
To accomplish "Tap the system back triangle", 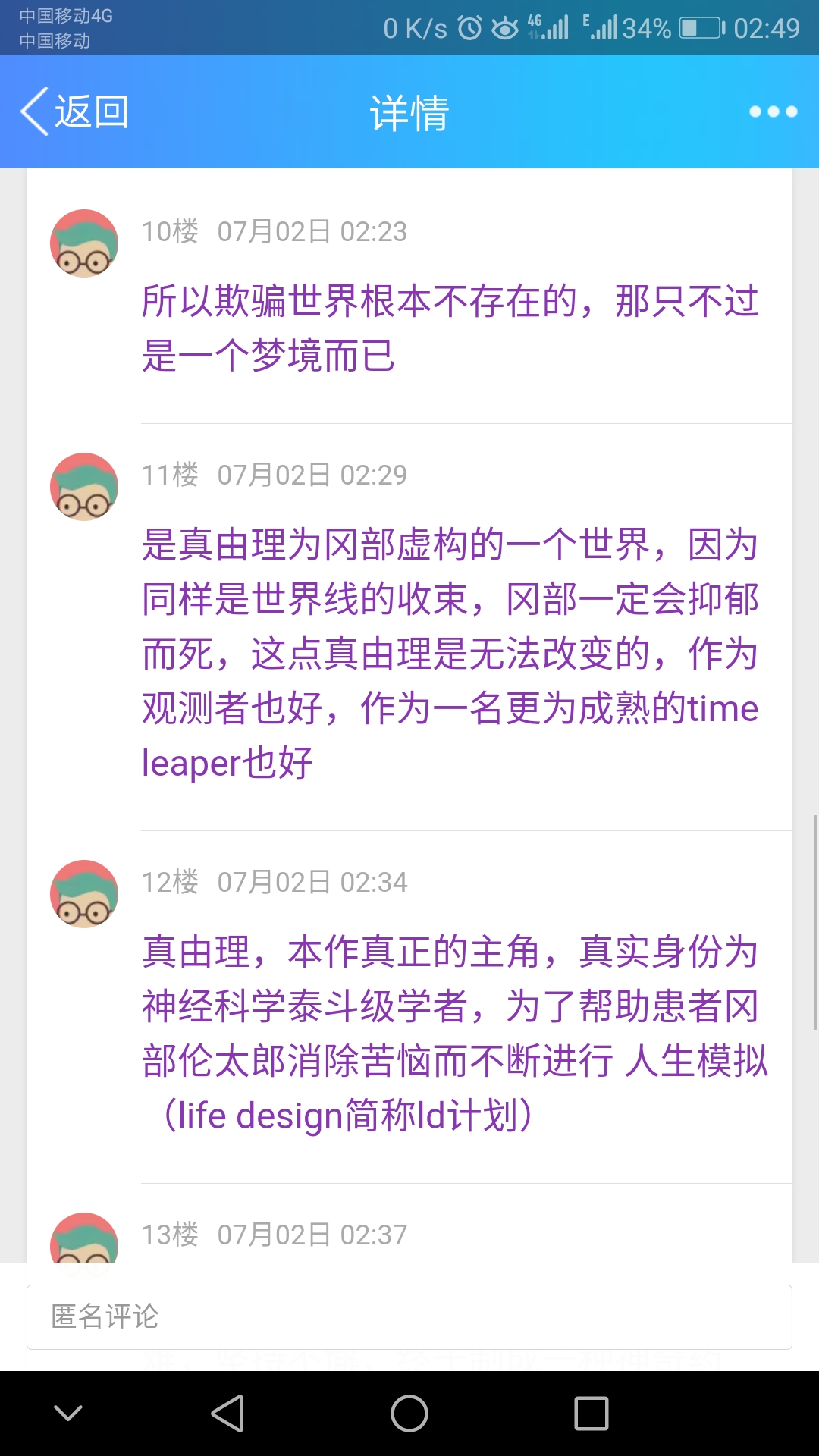I will point(227,1414).
